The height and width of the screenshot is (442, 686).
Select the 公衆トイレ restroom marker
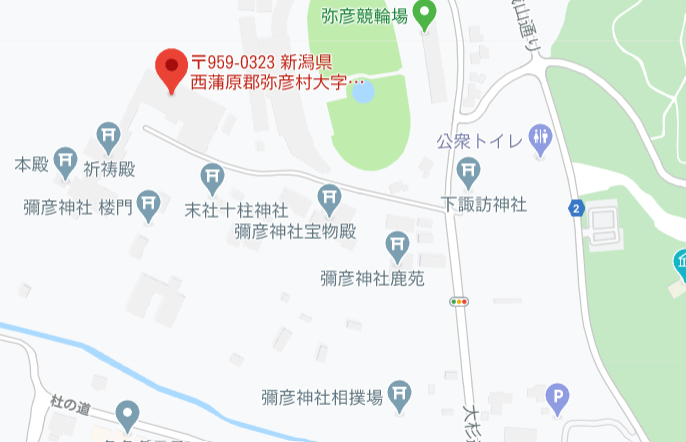click(x=540, y=139)
